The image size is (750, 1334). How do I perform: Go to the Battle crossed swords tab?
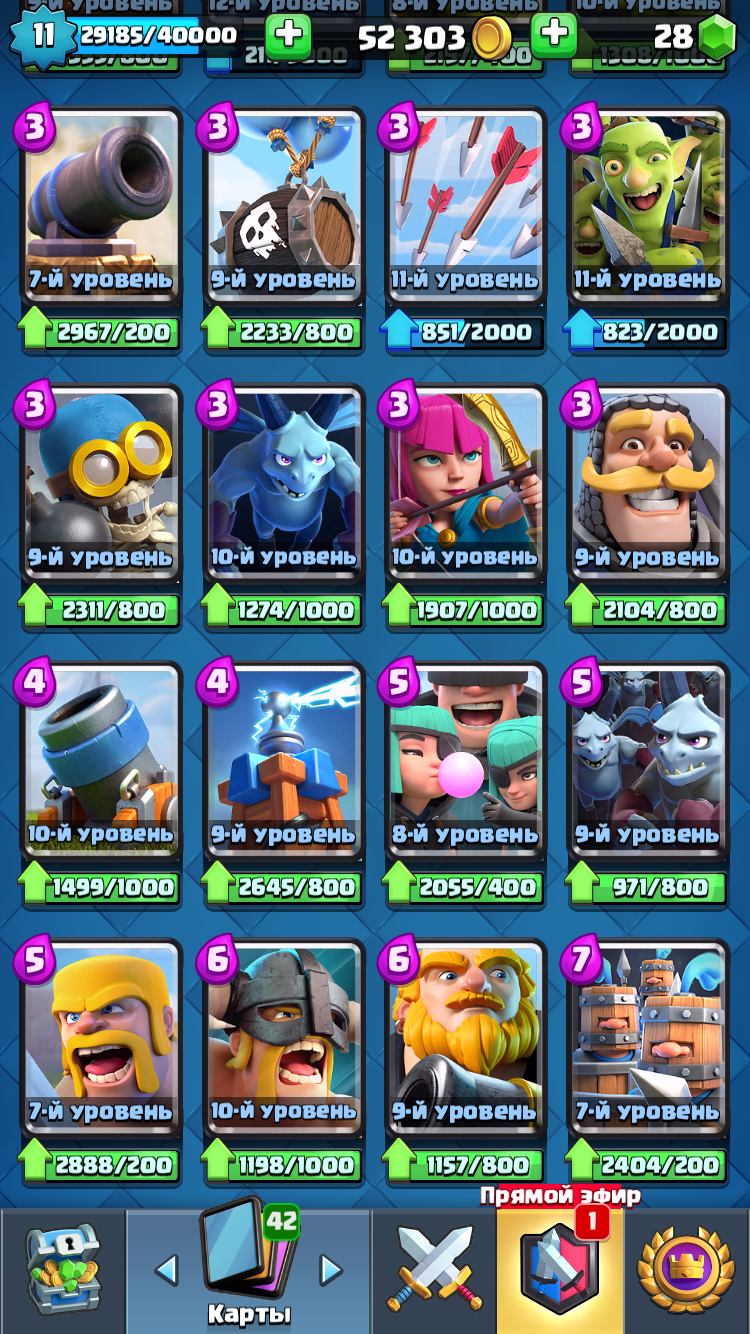pos(435,1270)
